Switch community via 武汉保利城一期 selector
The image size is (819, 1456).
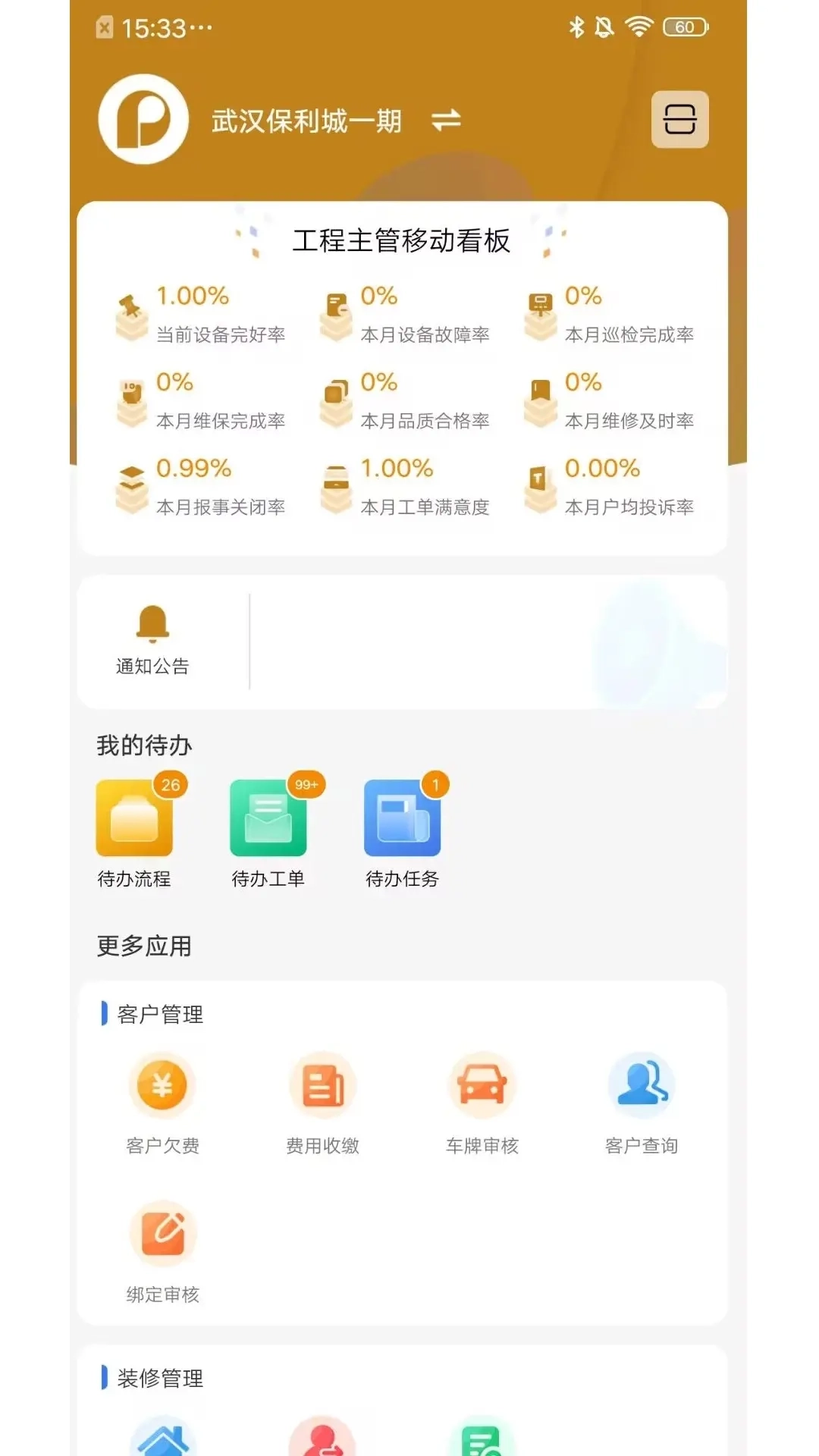click(306, 121)
